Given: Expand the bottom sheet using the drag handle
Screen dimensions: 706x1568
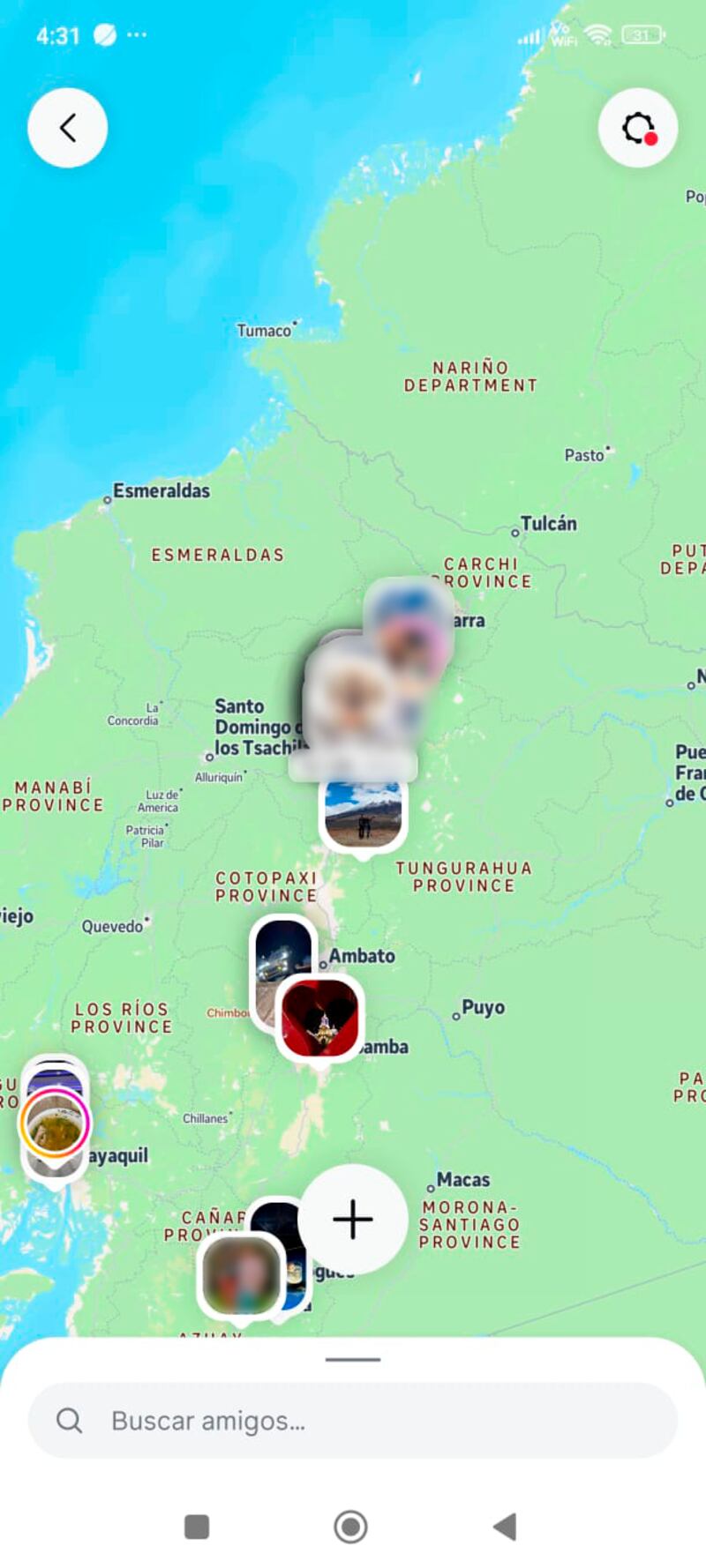Looking at the screenshot, I should [353, 1361].
